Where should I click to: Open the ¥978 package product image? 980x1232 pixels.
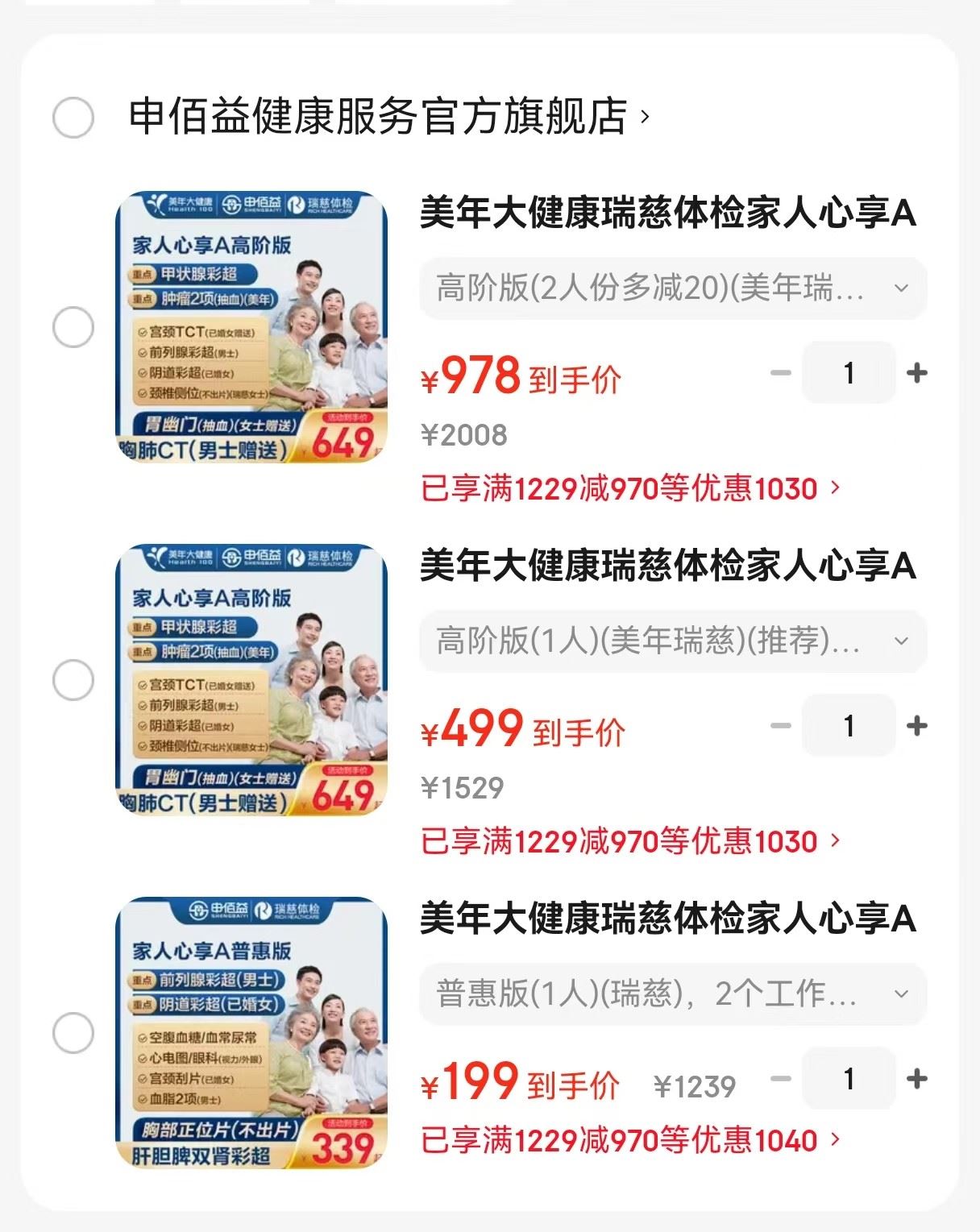click(x=251, y=326)
